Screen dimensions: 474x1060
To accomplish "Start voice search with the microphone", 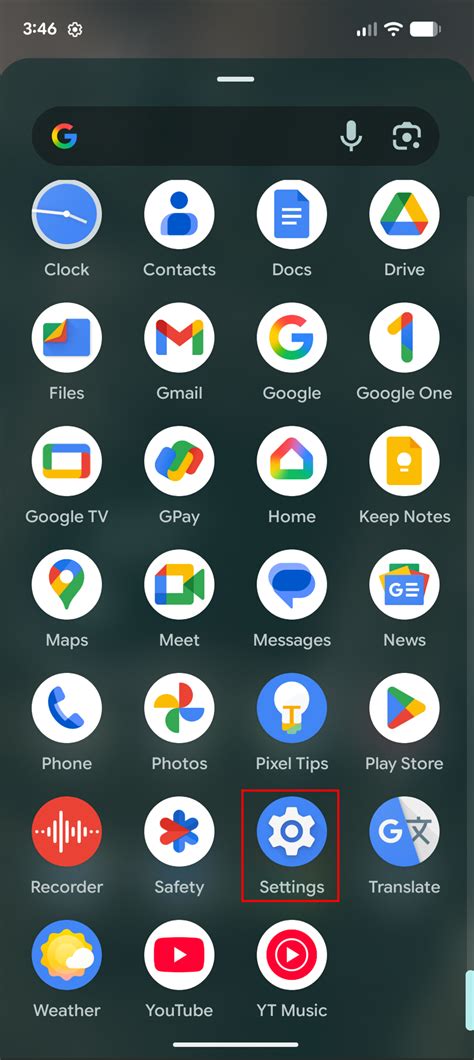I will (x=350, y=137).
